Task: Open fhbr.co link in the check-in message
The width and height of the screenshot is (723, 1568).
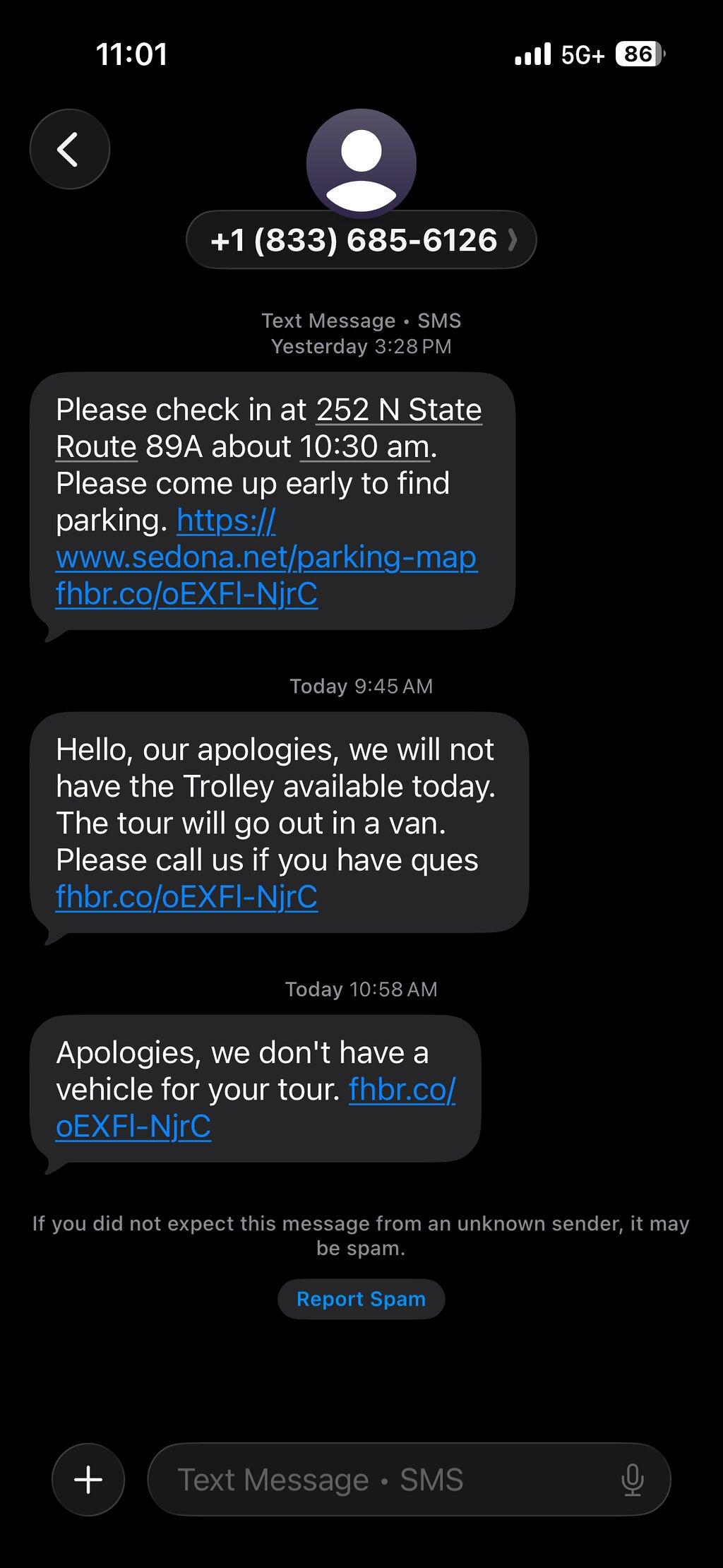Action: pos(186,594)
